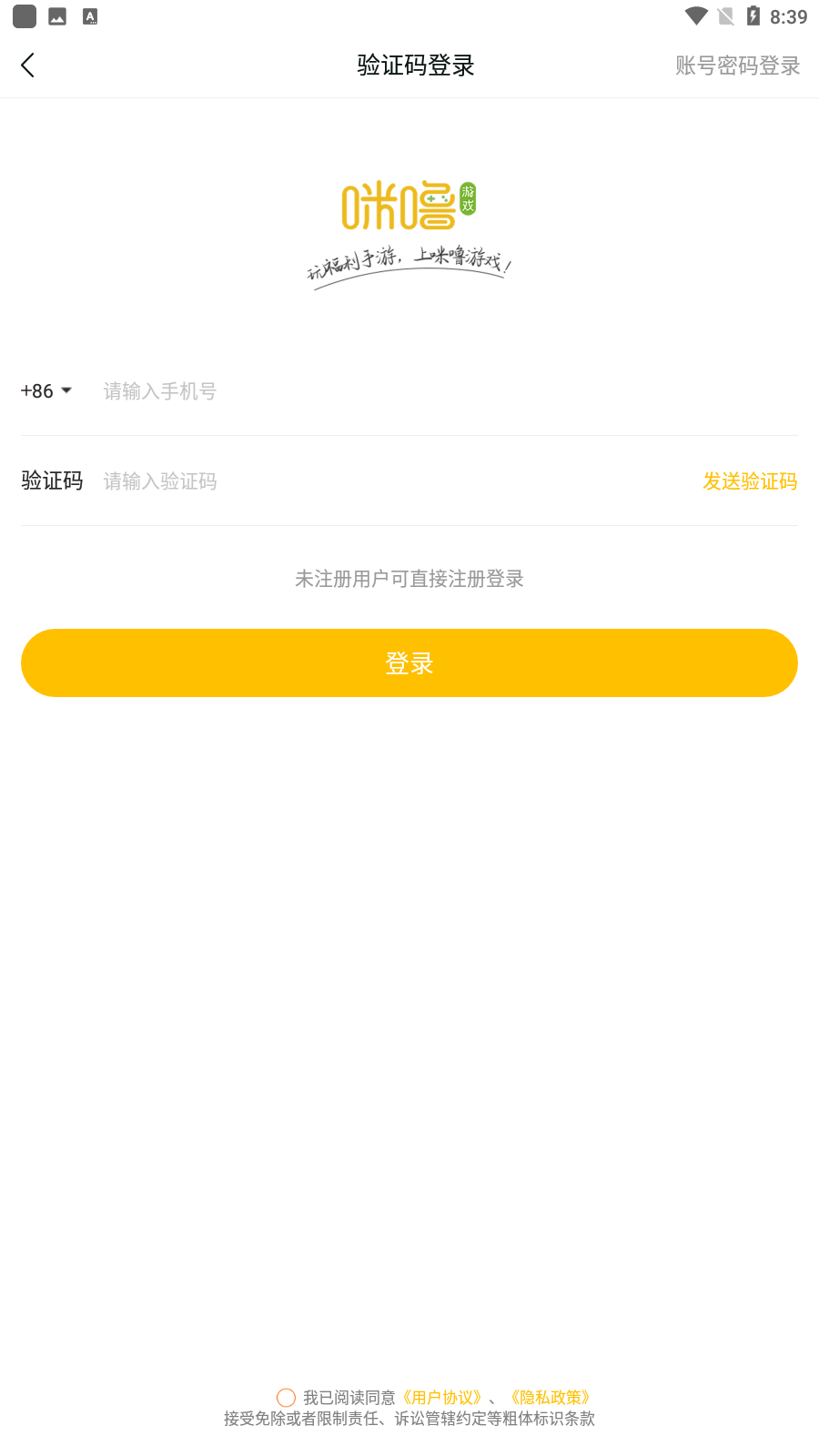Screen dimensions: 819x1456
Task: Switch to 账号密码登录
Action: pos(737,66)
